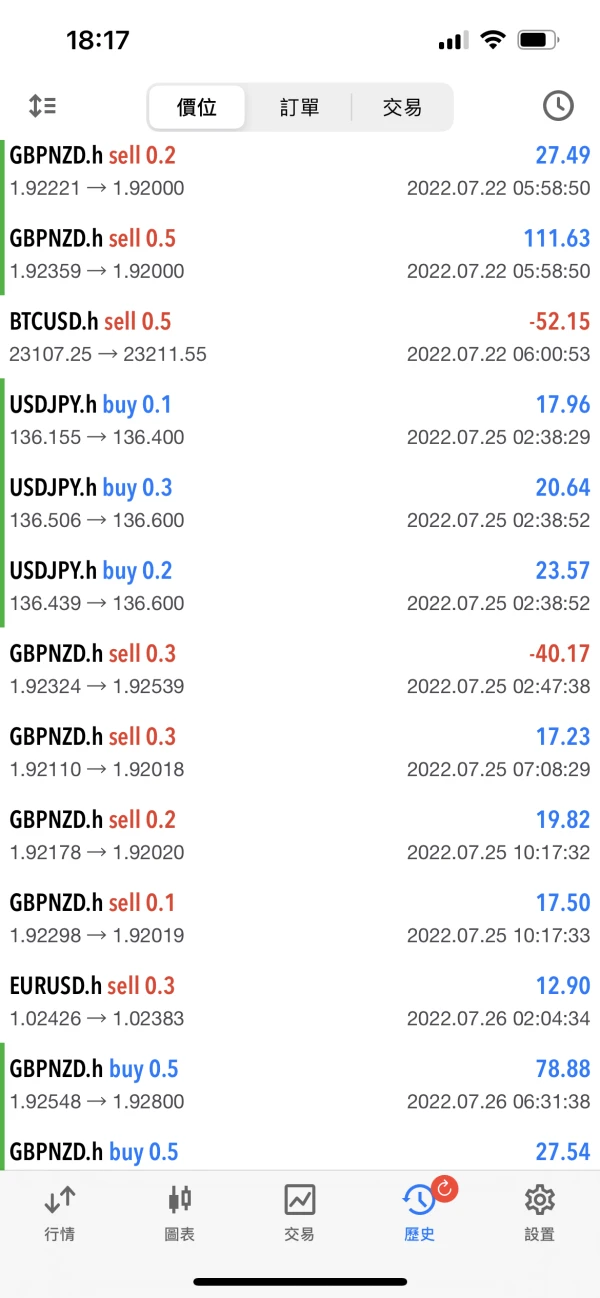The width and height of the screenshot is (600, 1298).
Task: Open the USDJPY.h buy 0.2 position
Action: 300,586
